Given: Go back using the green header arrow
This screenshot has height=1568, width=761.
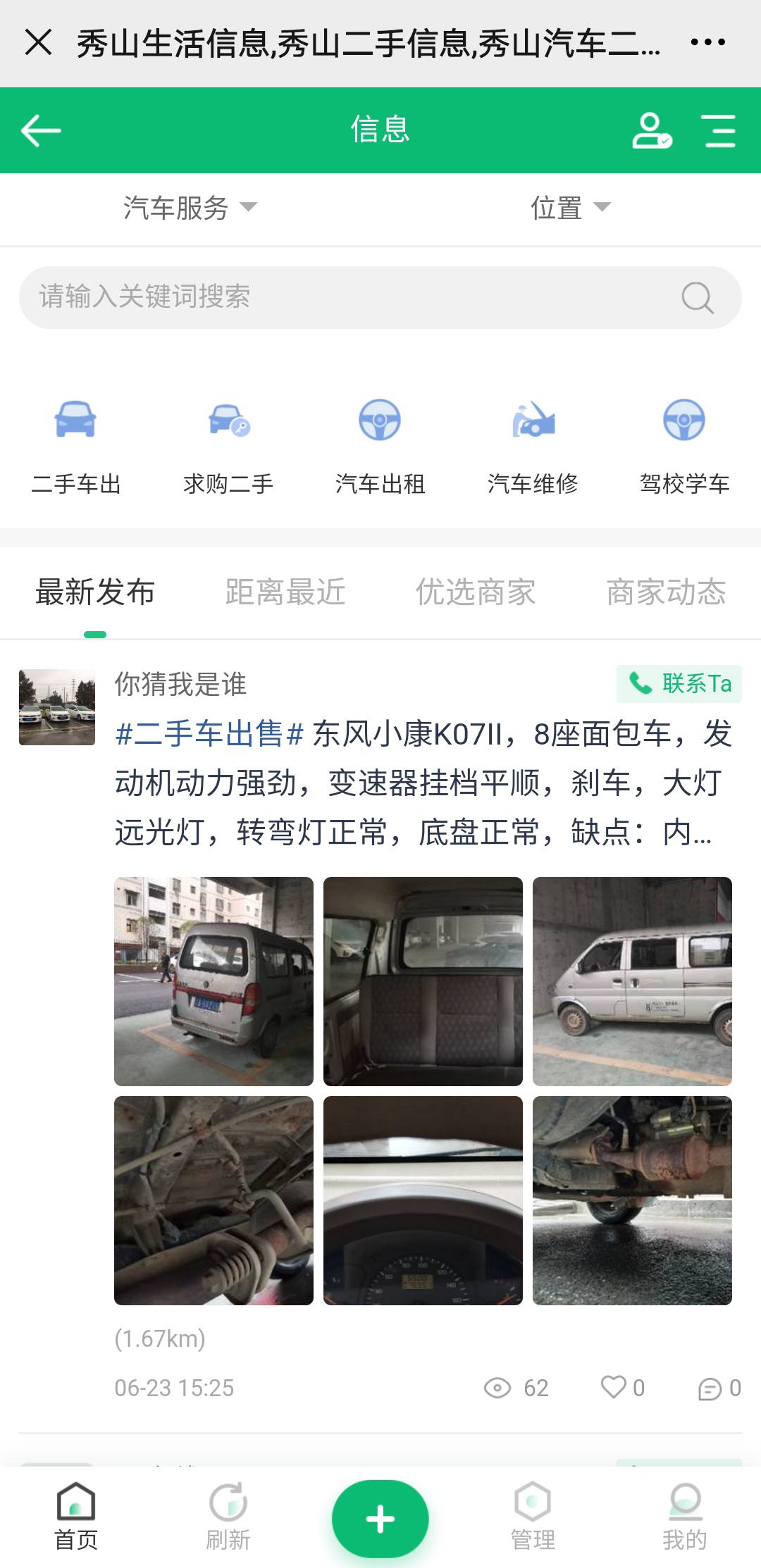Looking at the screenshot, I should (41, 130).
